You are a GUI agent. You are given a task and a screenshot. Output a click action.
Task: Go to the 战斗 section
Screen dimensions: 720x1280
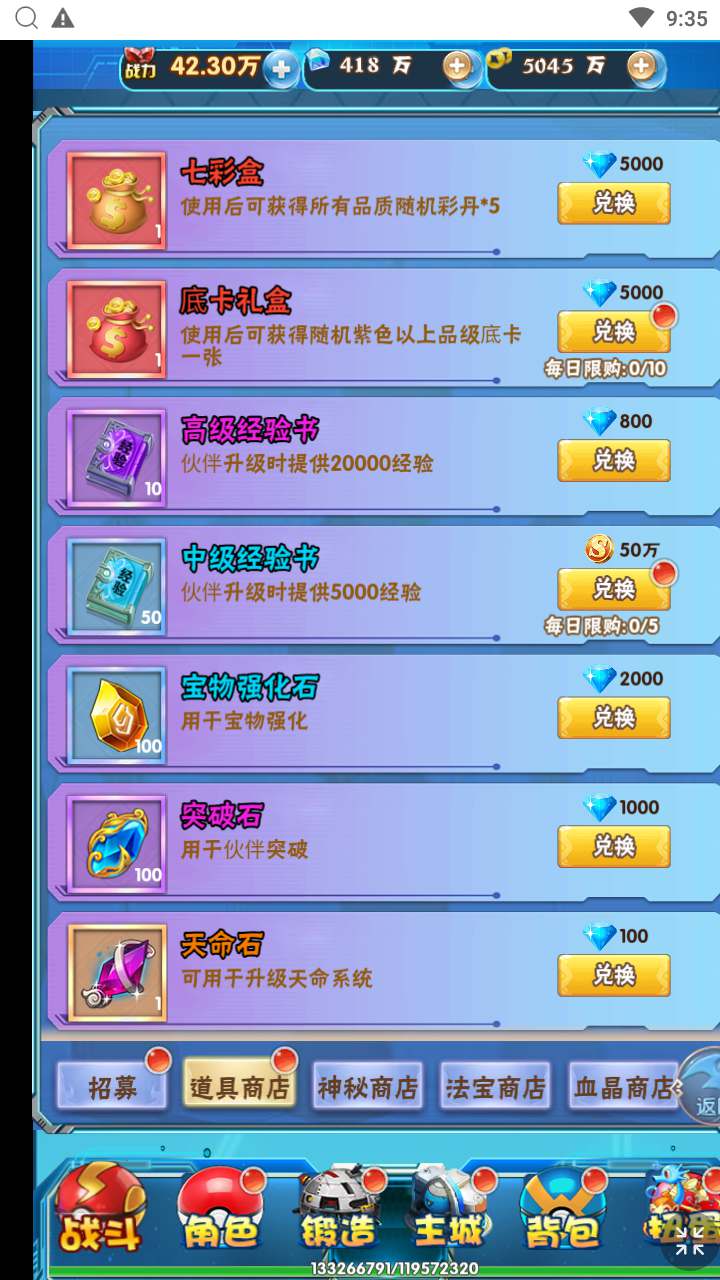click(100, 1212)
